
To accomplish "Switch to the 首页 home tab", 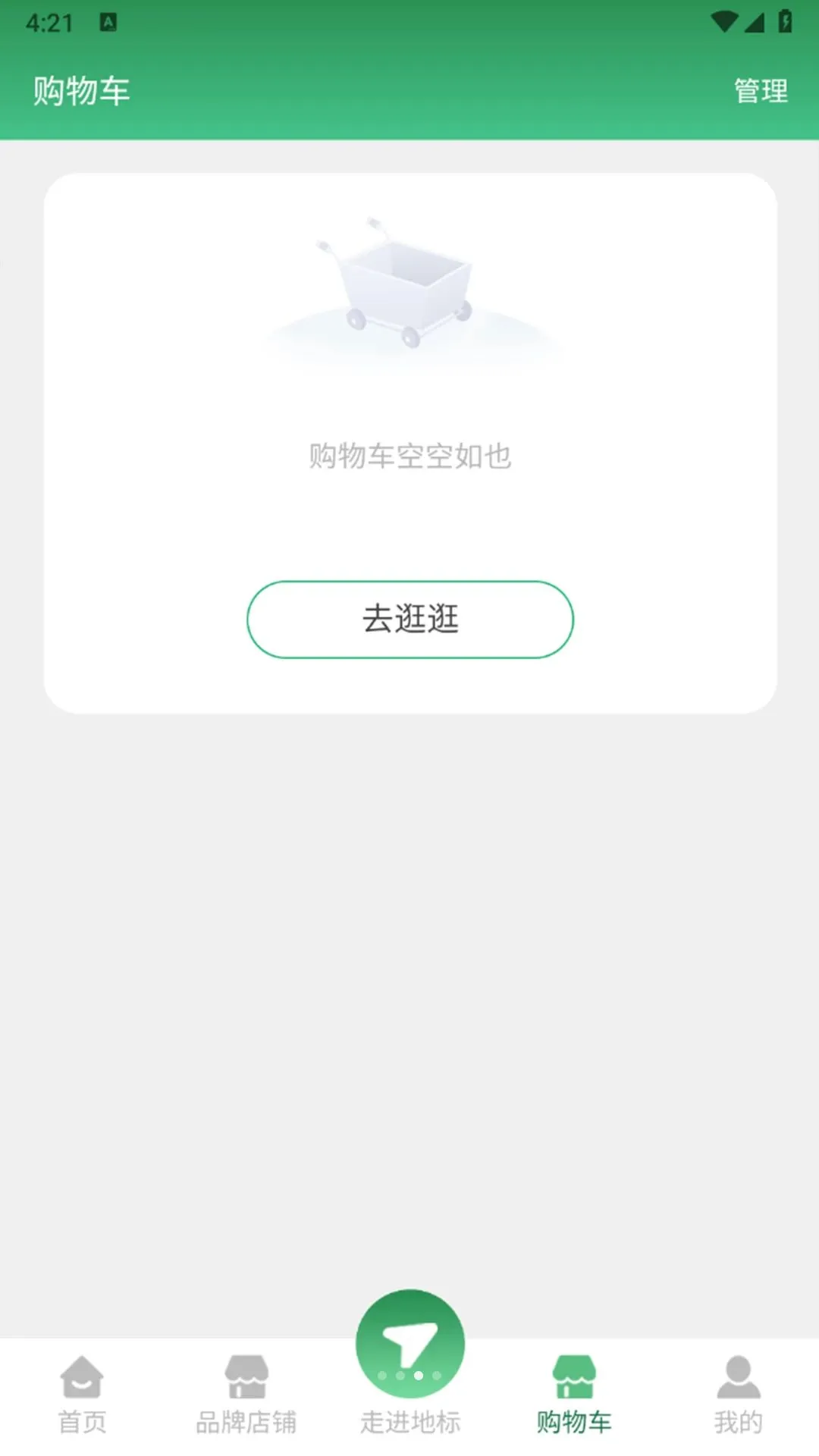I will coord(82,1395).
